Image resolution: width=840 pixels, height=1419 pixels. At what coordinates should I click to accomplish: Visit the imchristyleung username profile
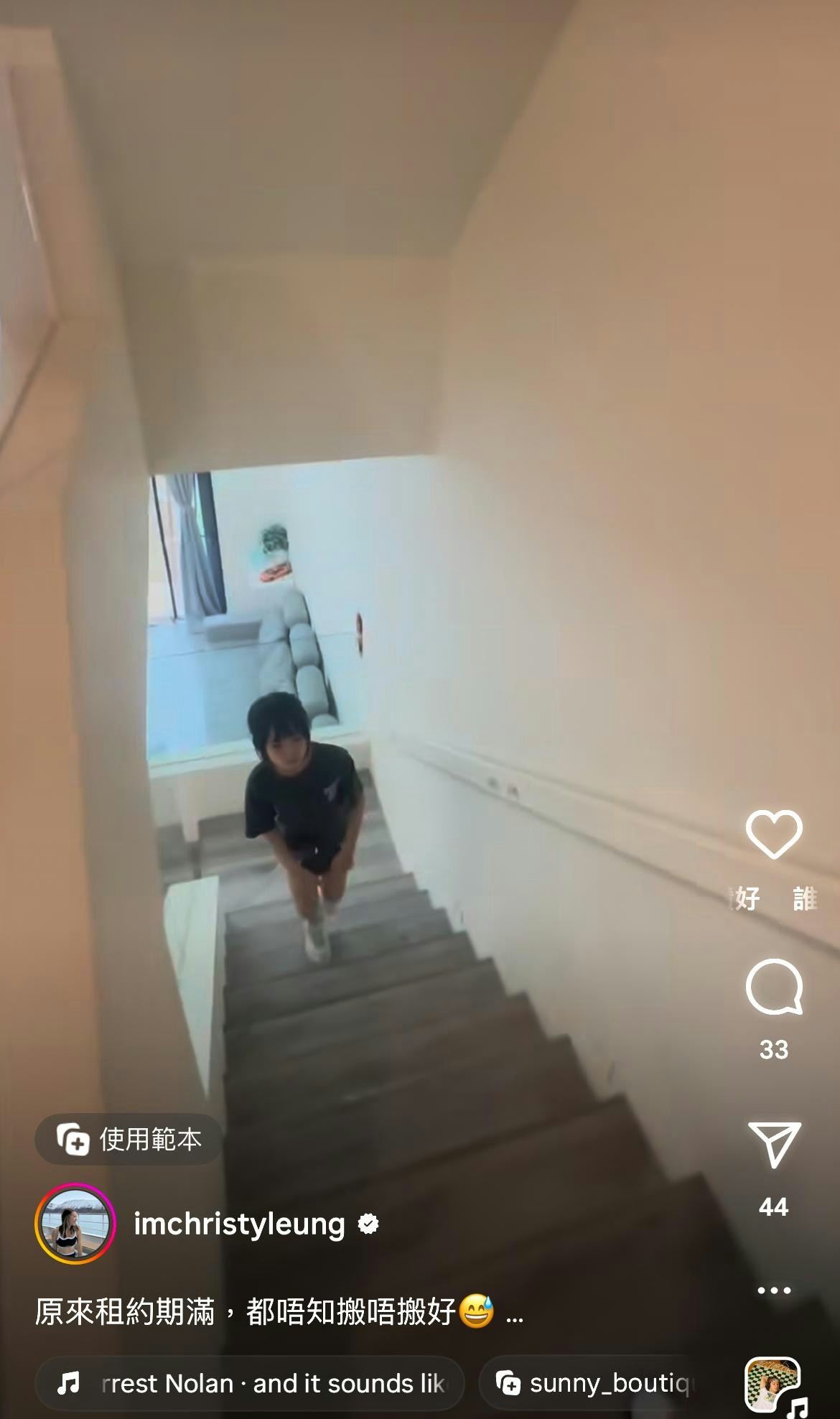[x=239, y=1224]
